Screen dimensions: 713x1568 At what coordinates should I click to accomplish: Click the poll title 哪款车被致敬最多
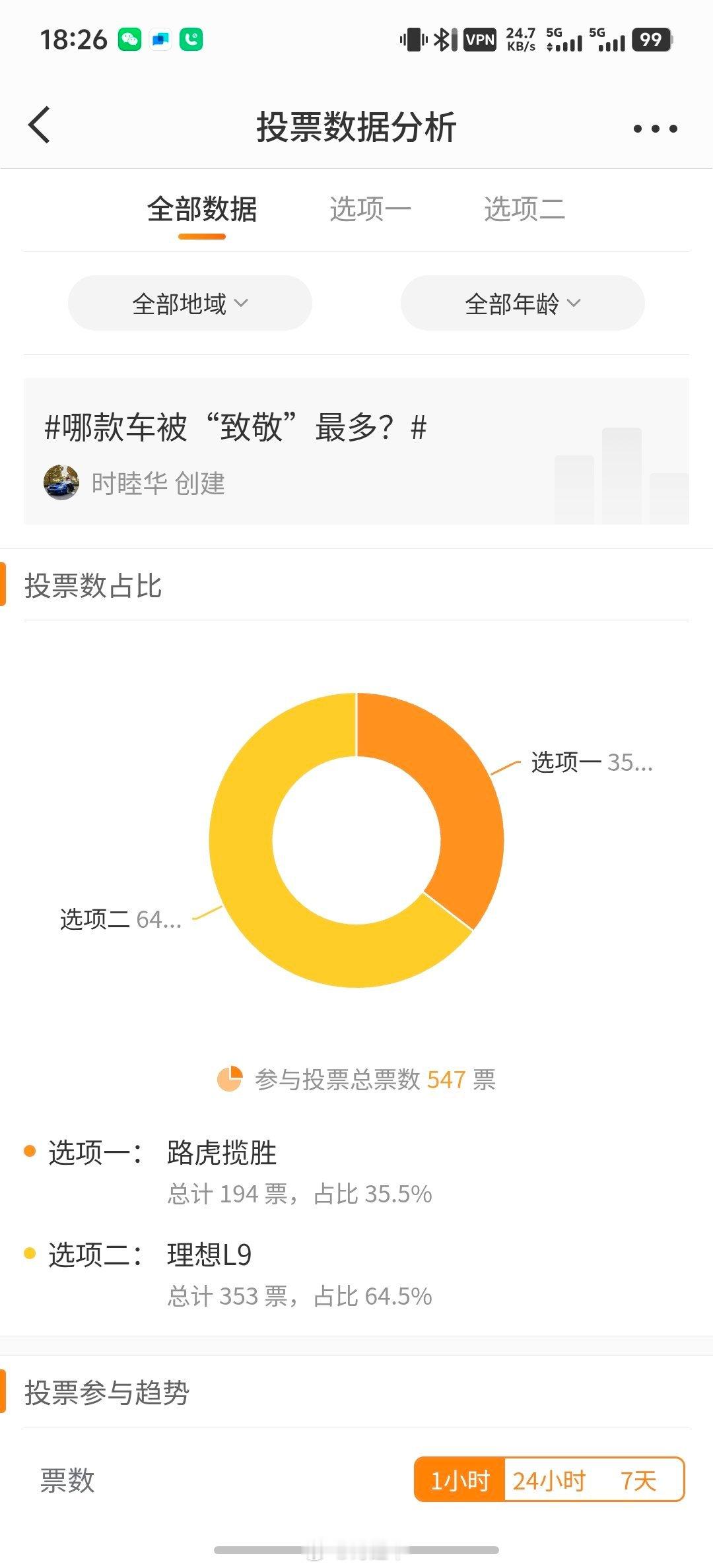(x=238, y=428)
